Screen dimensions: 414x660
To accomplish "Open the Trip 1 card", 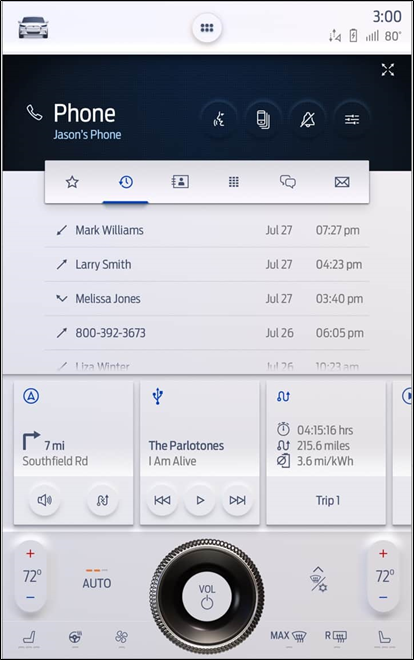I will coord(326,453).
